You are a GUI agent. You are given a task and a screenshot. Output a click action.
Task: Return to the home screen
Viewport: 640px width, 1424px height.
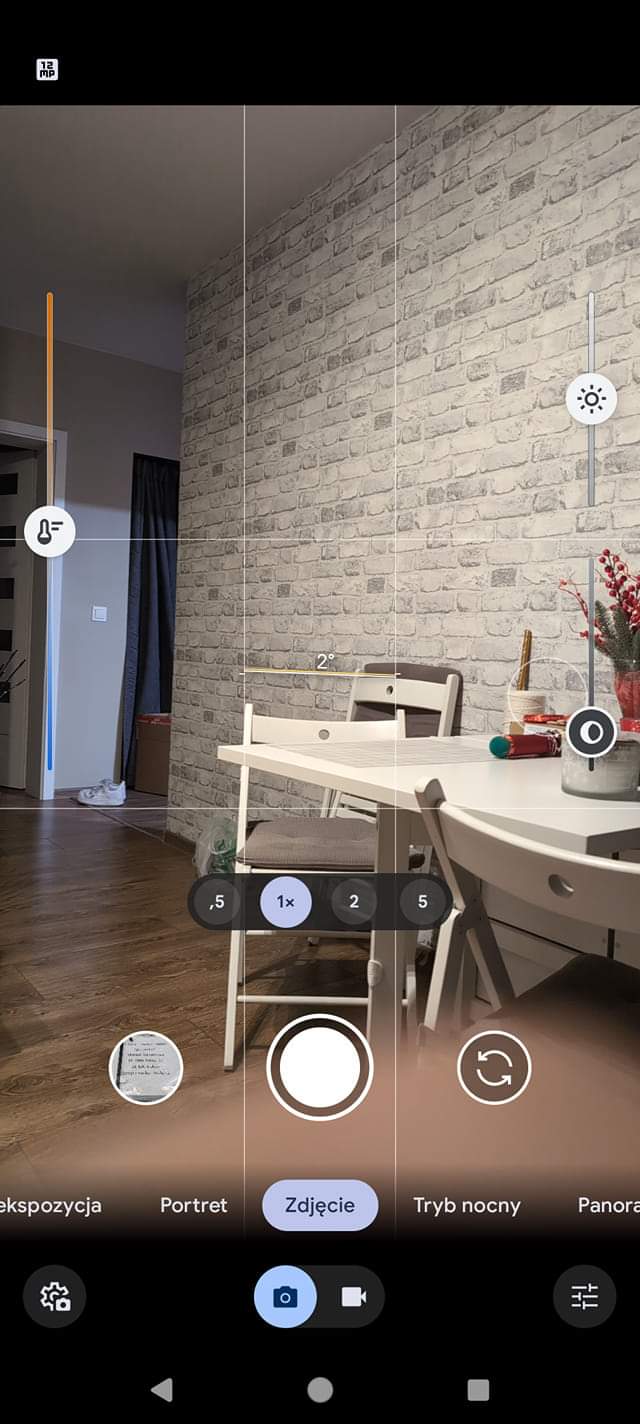click(x=320, y=1389)
